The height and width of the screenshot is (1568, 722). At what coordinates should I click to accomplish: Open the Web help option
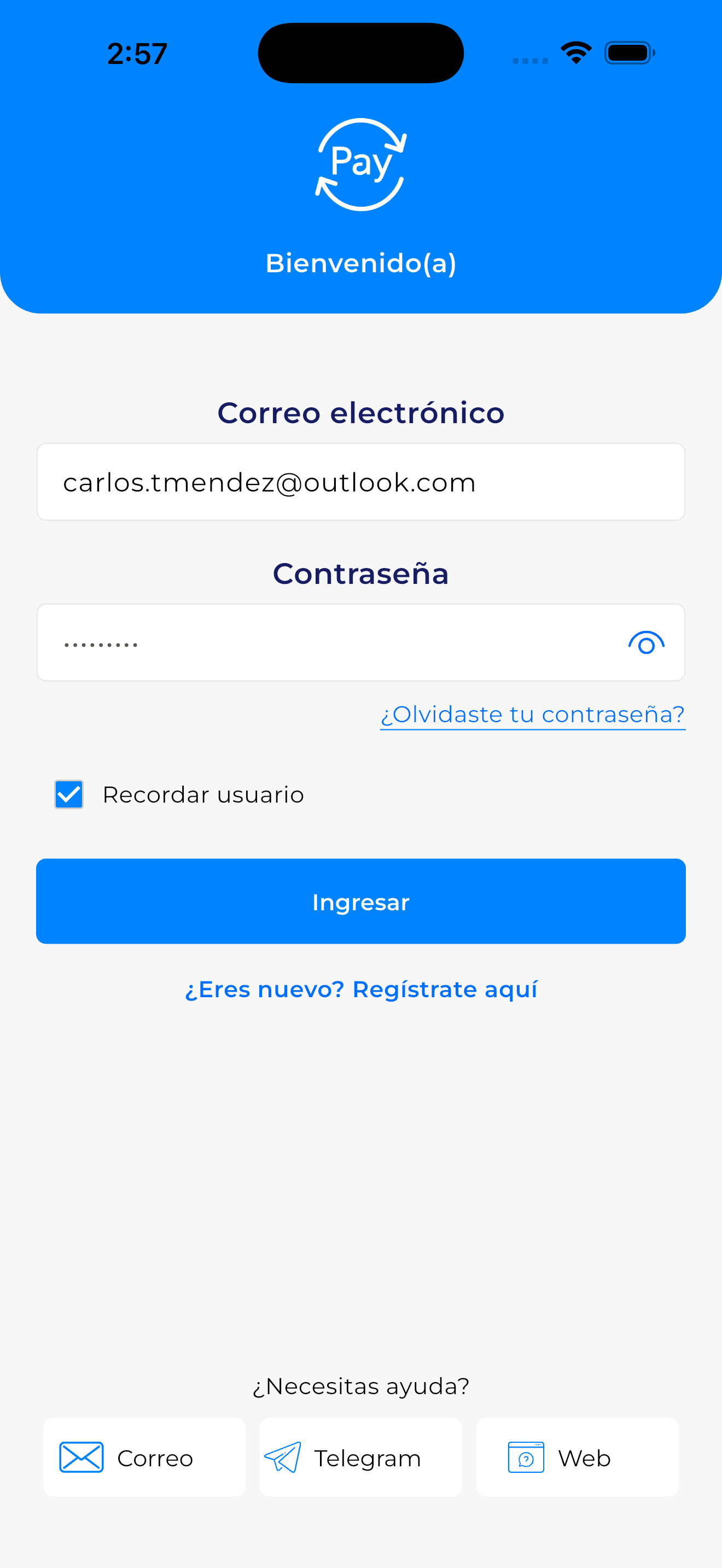coord(577,1458)
